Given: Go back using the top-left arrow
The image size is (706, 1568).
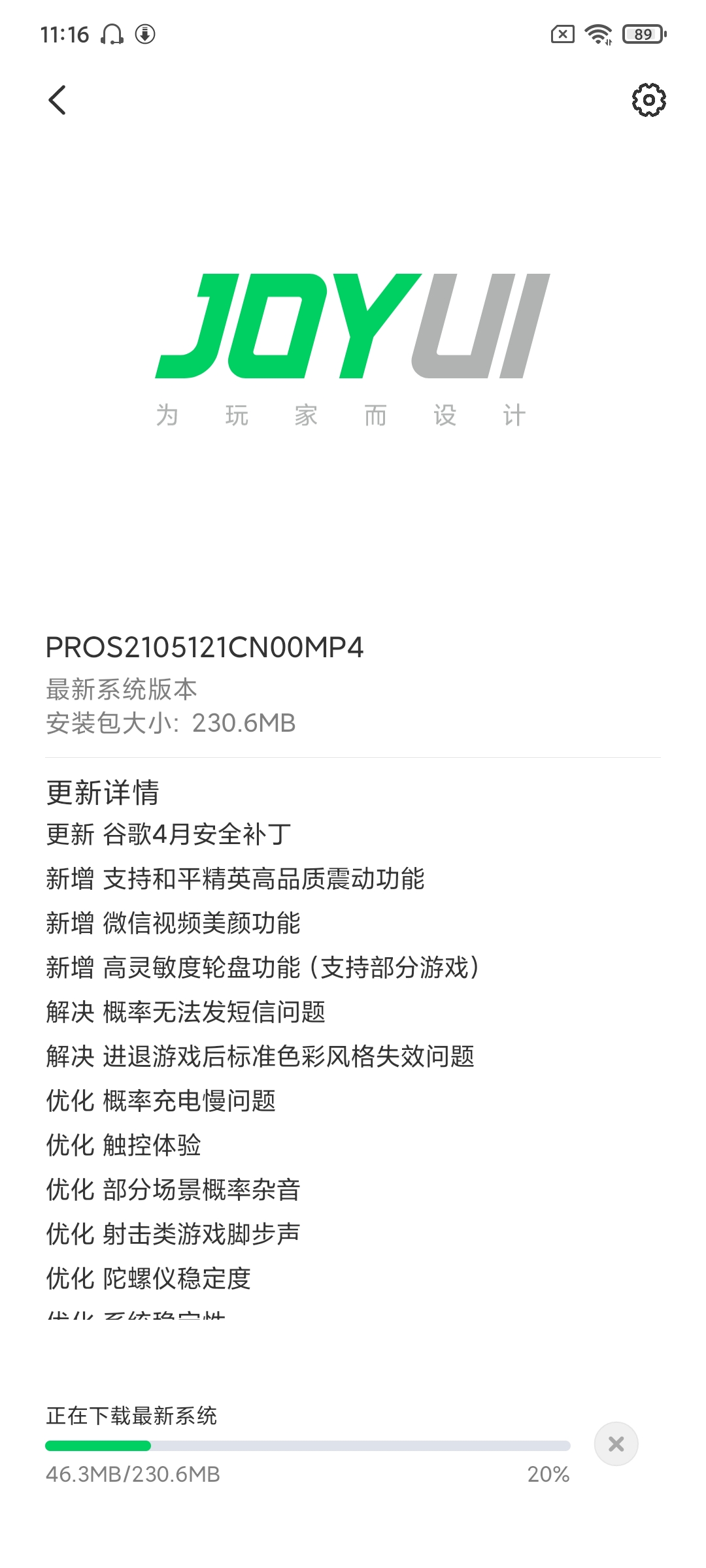Looking at the screenshot, I should (58, 100).
